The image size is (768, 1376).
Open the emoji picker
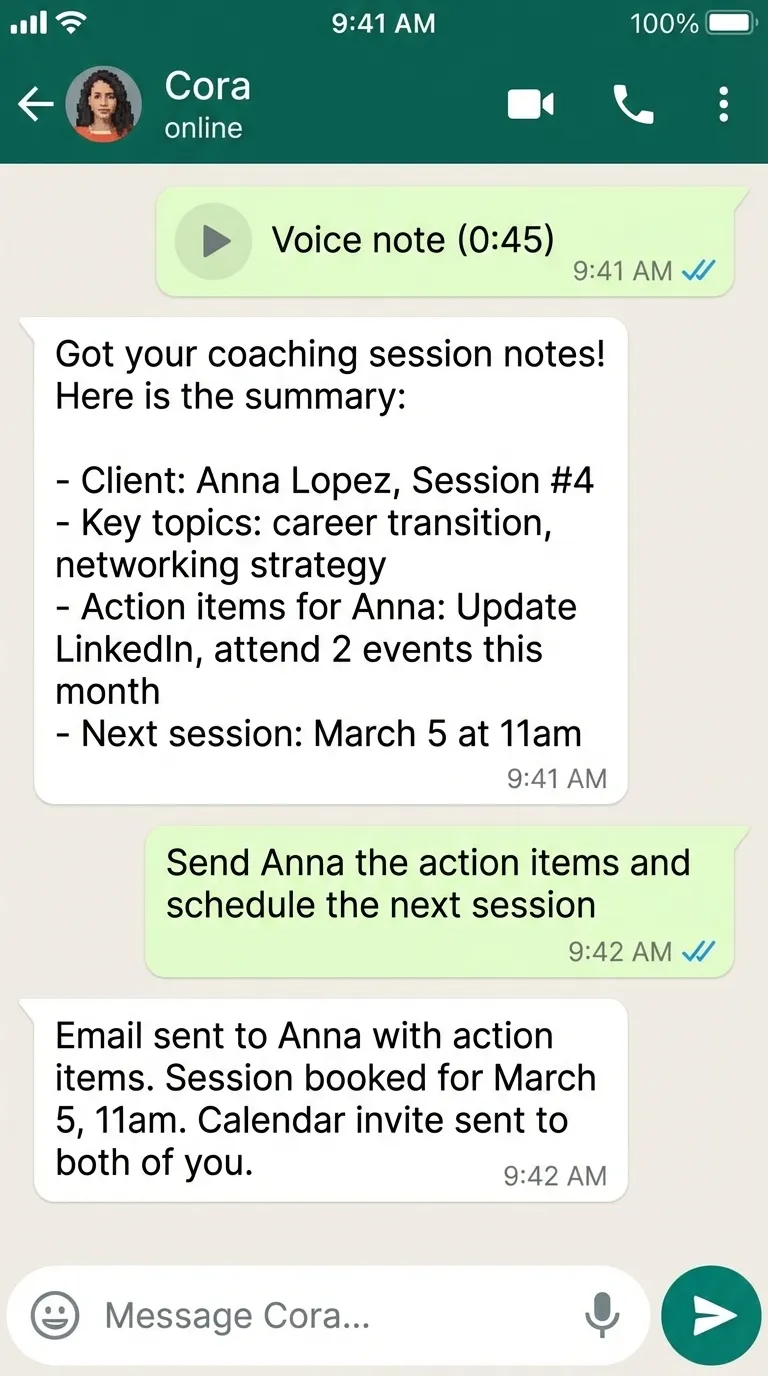coord(55,1316)
